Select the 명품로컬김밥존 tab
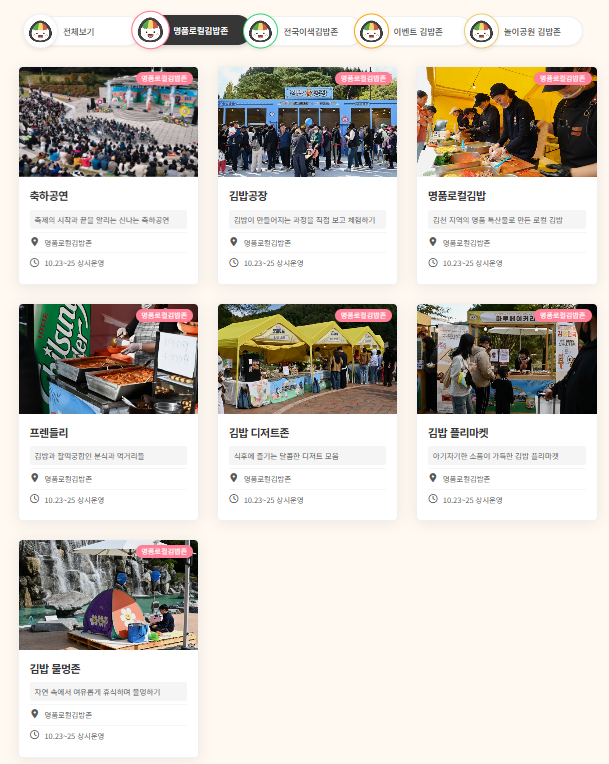The height and width of the screenshot is (764, 609). point(191,31)
